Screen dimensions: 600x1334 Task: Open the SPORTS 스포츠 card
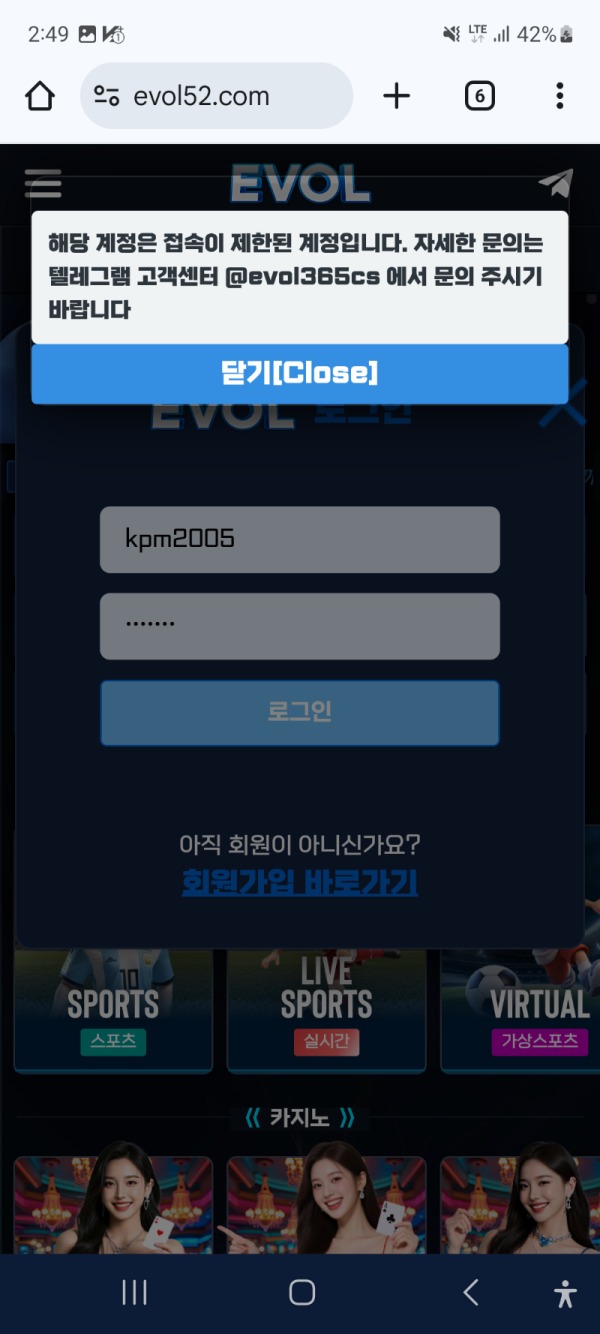pyautogui.click(x=113, y=1010)
